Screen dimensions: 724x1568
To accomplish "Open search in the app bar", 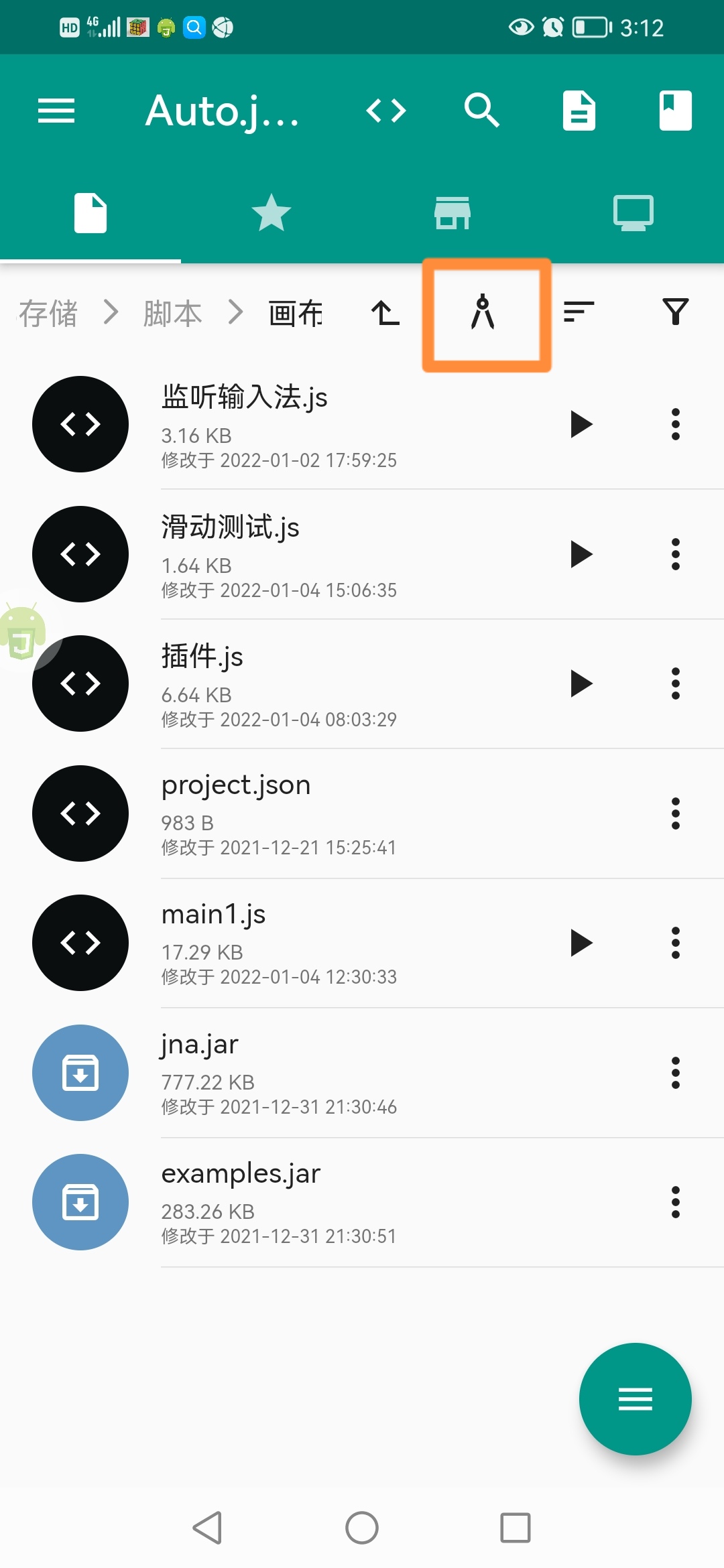I will [x=482, y=111].
